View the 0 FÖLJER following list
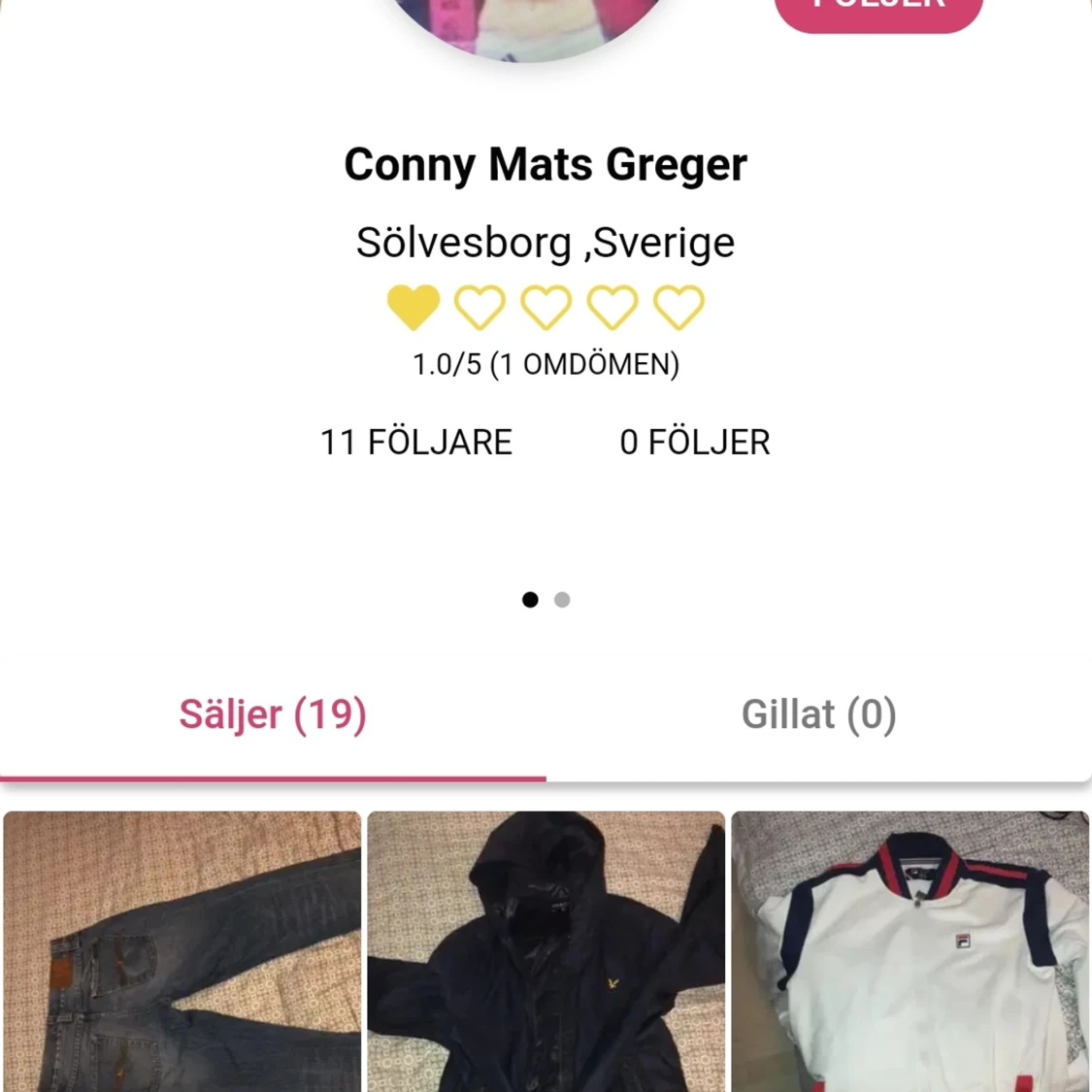Viewport: 1092px width, 1092px height. click(x=694, y=443)
